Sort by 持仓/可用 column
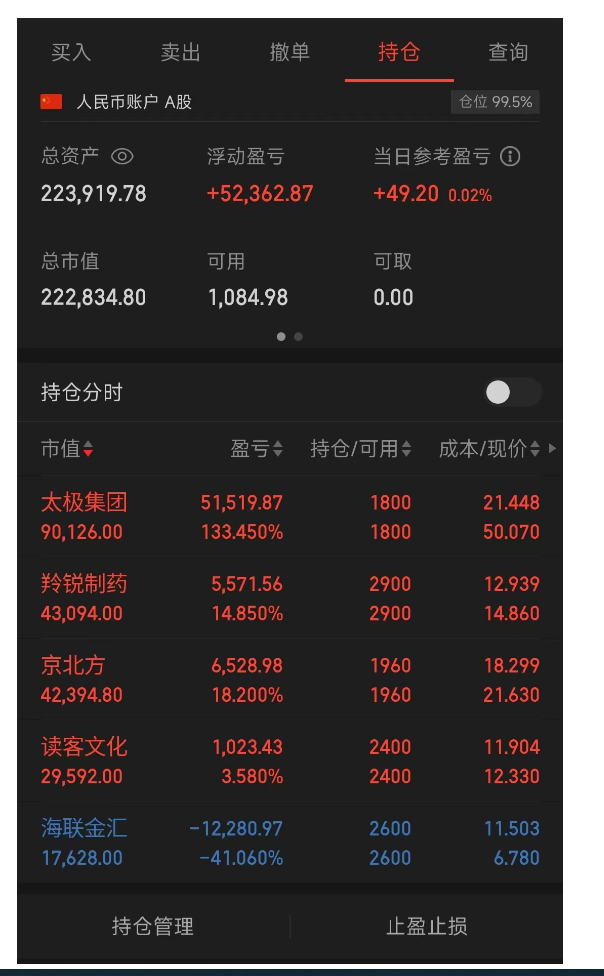The image size is (604, 976). 361,448
